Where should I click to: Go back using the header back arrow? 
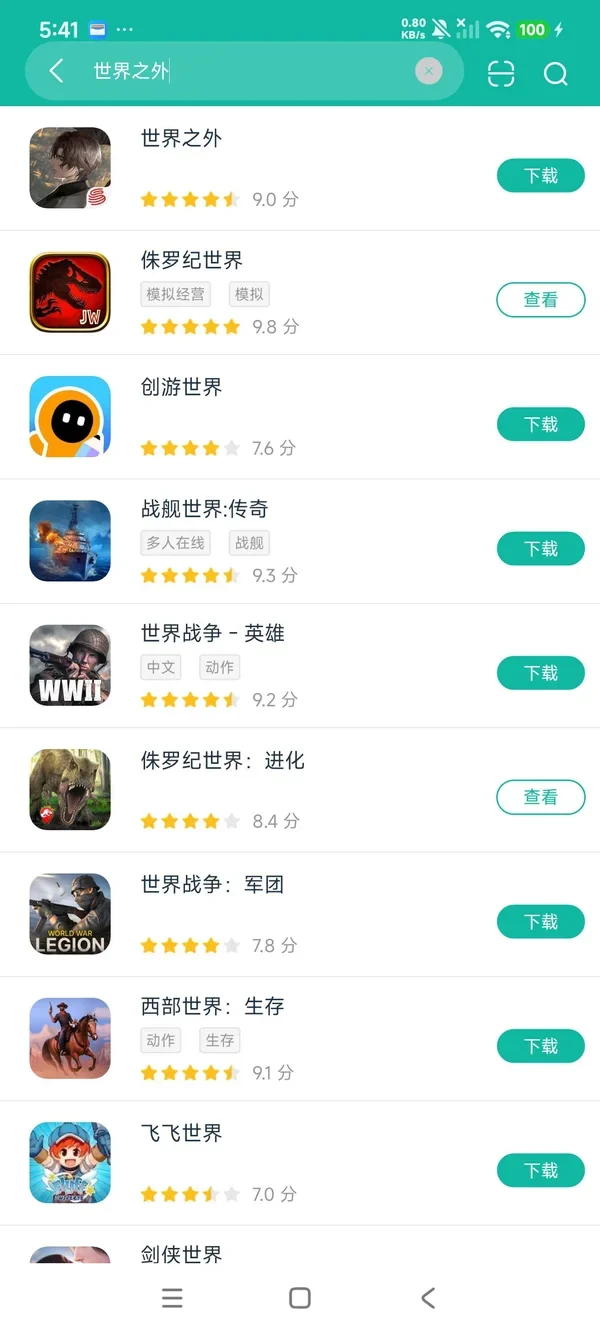pos(57,71)
